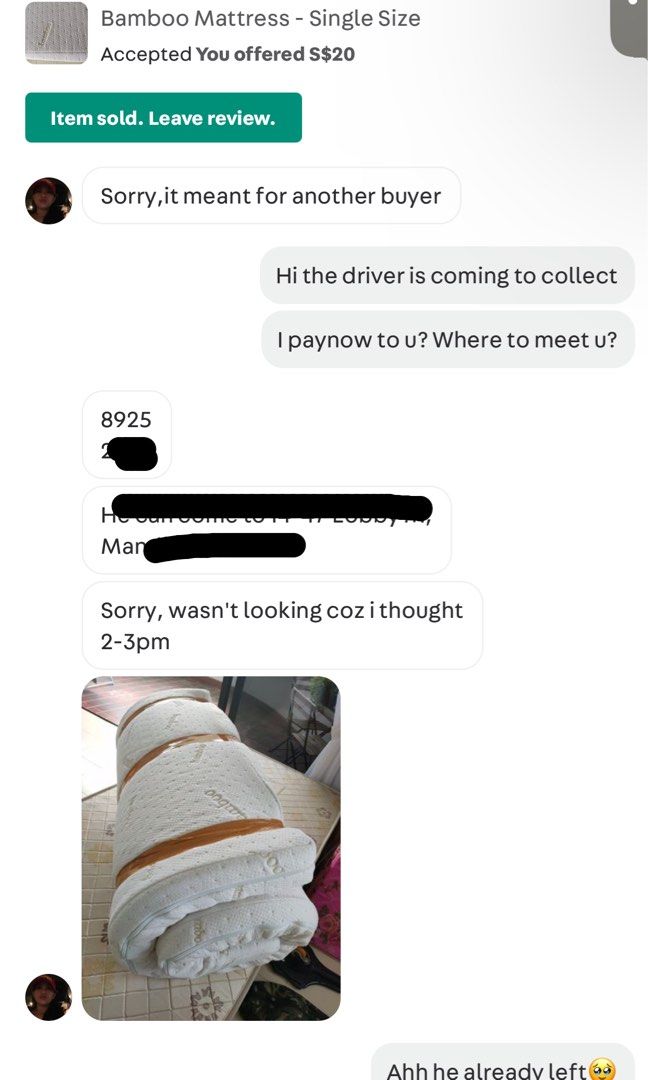Open the Bamboo Mattress listing thumbnail
The image size is (648, 1080).
[x=56, y=33]
